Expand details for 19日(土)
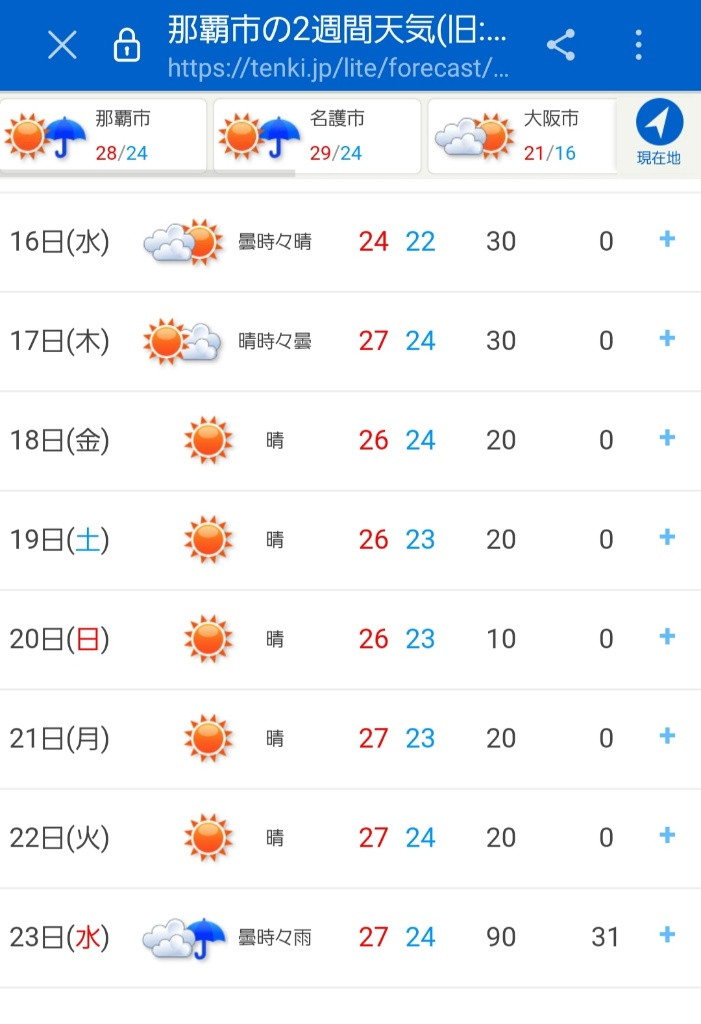This screenshot has height=1024, width=701. point(667,538)
